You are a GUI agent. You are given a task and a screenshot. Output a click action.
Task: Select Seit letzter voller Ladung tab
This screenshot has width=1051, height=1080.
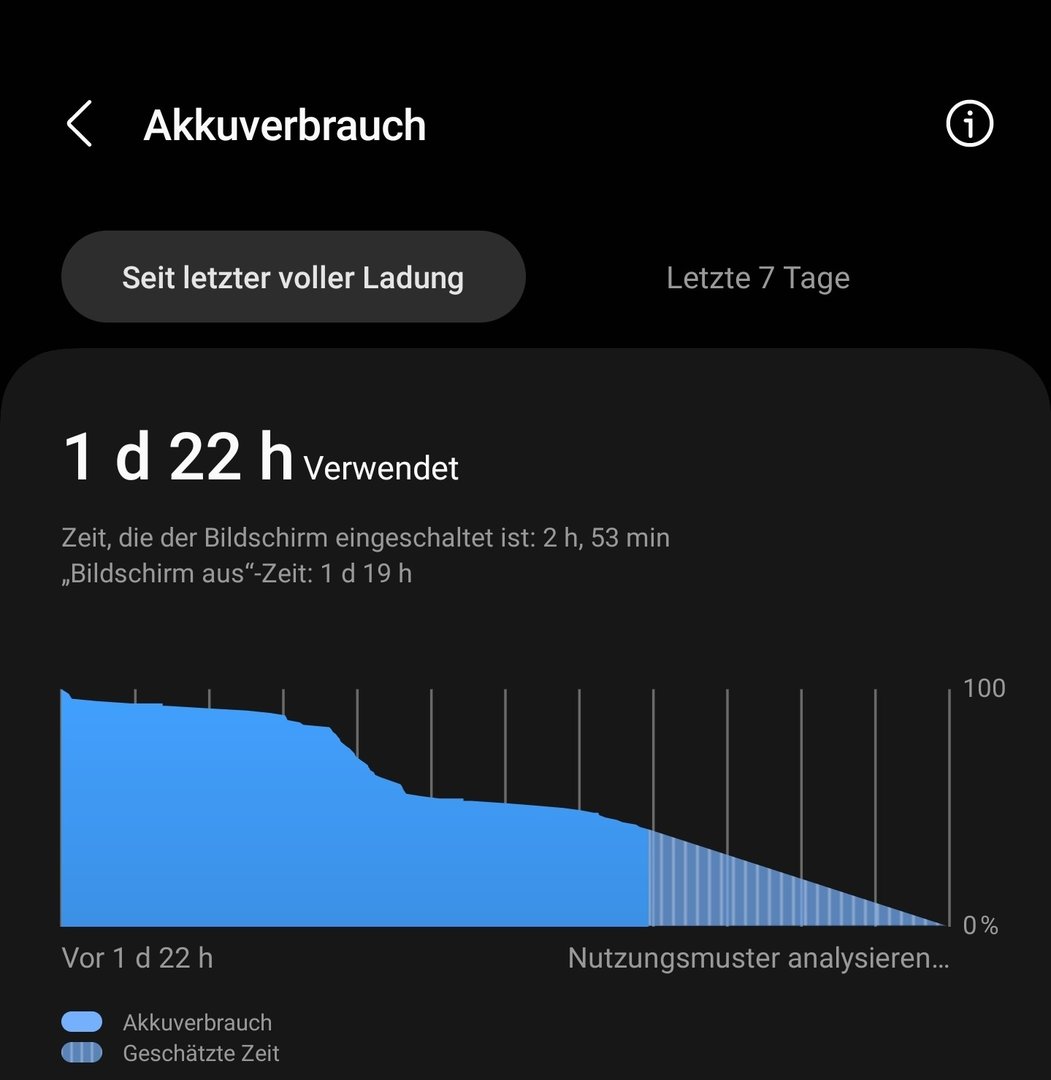click(x=293, y=277)
